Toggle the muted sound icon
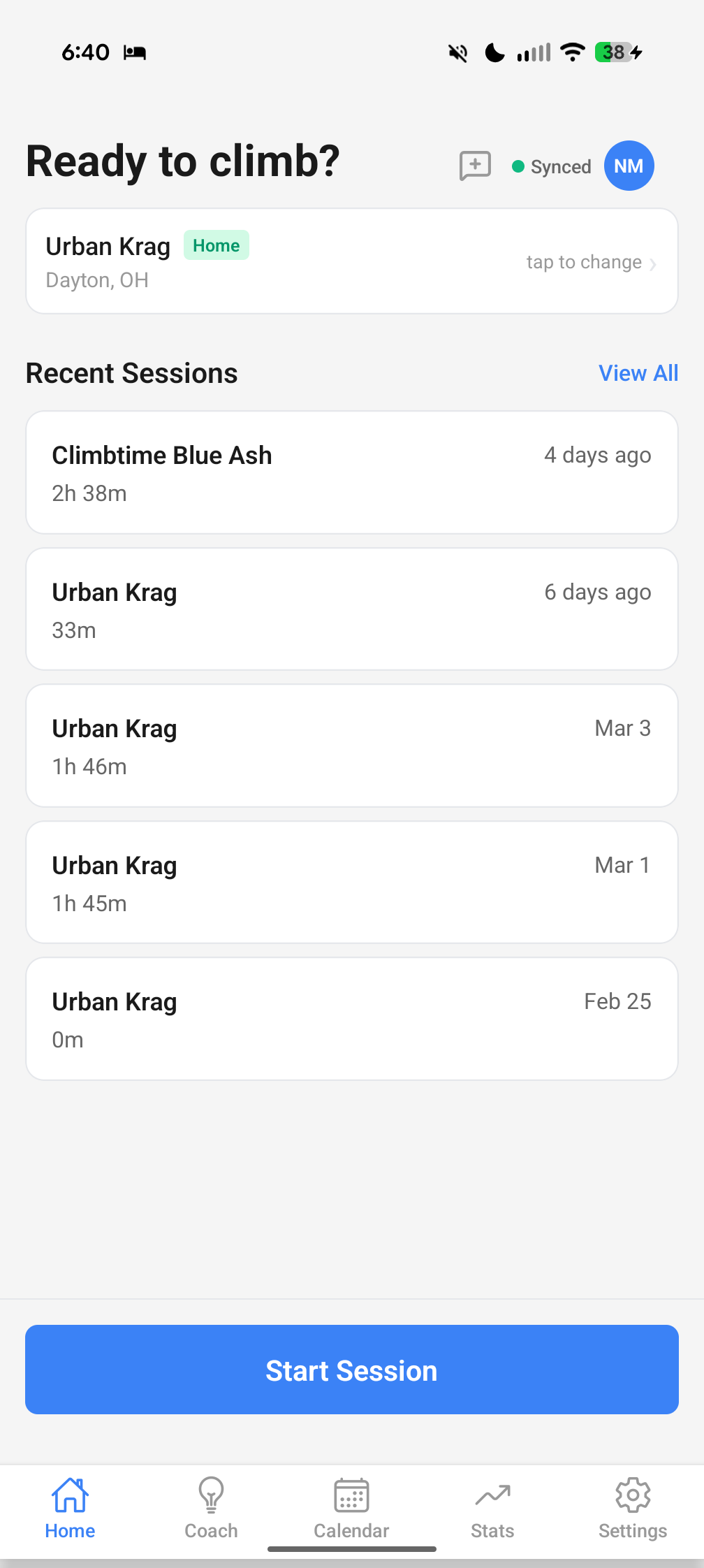This screenshot has height=1568, width=704. click(457, 52)
